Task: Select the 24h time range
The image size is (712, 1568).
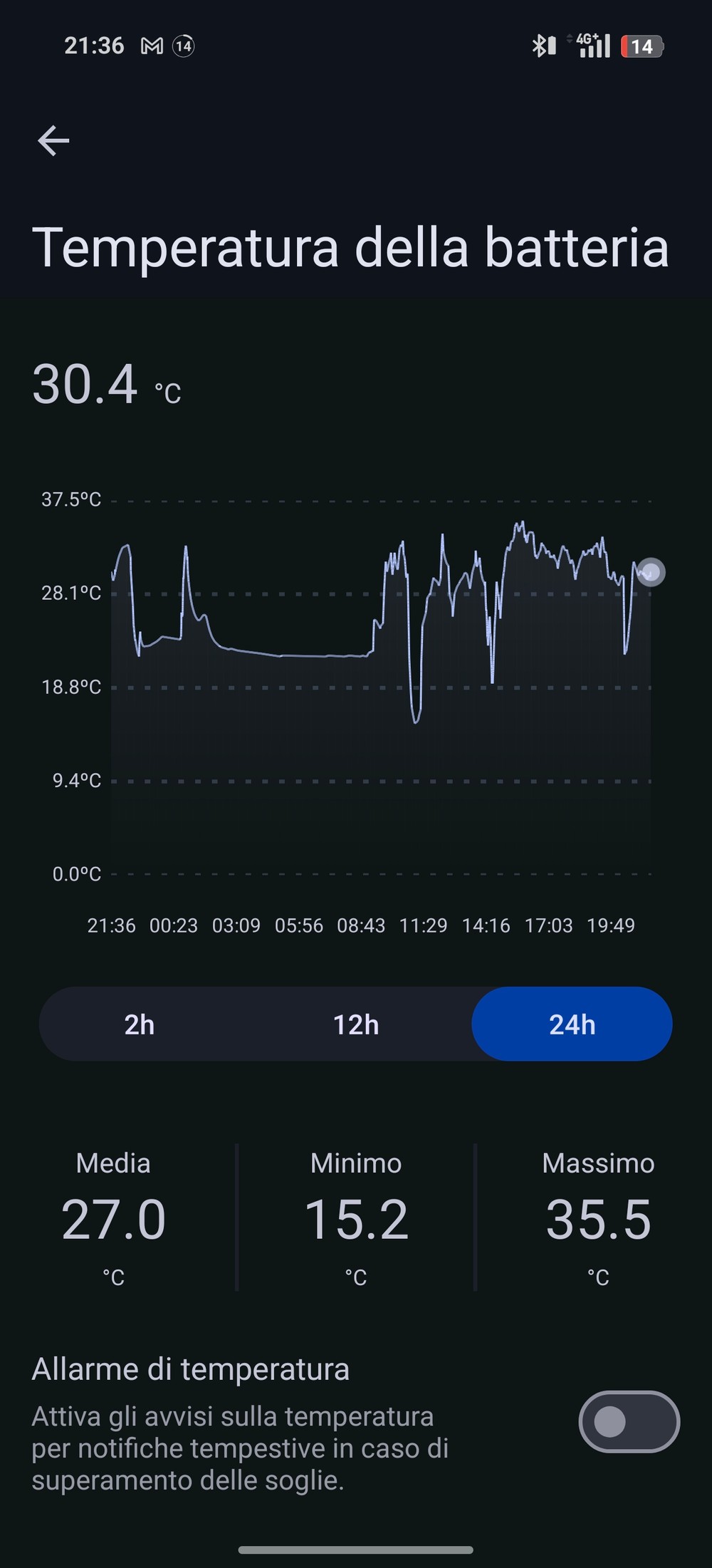Action: (x=572, y=1024)
